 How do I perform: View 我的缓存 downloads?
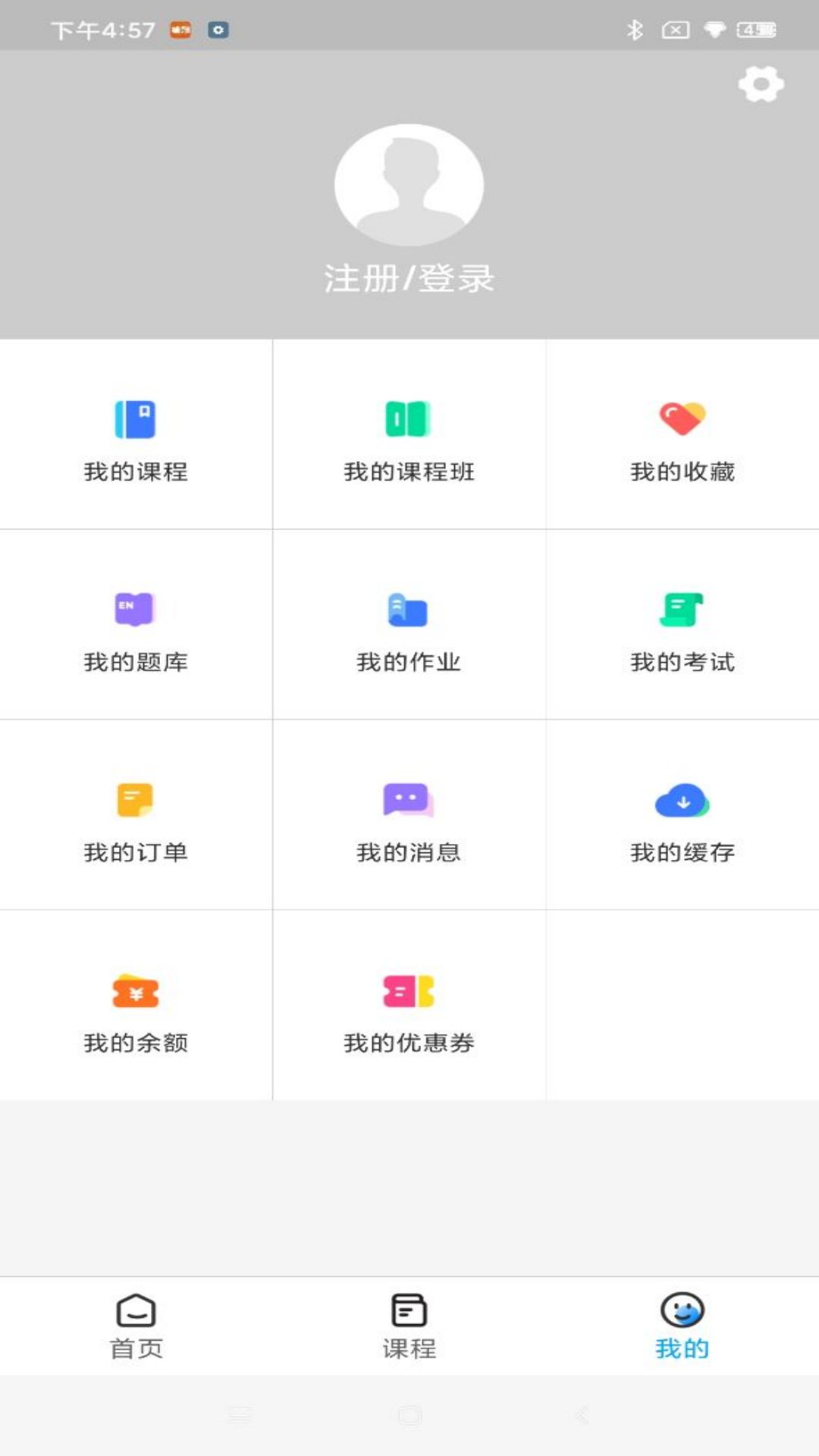pos(682,815)
